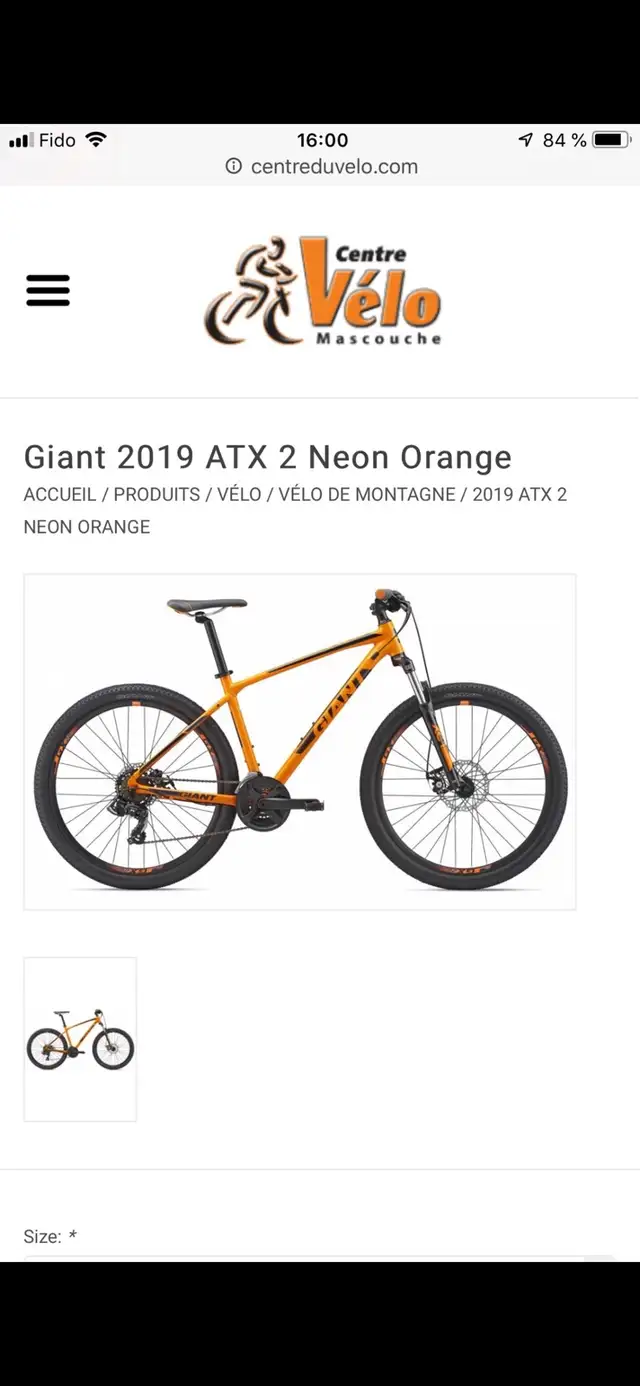This screenshot has height=1386, width=640.
Task: Select the small bike thumbnail
Action: point(80,1039)
